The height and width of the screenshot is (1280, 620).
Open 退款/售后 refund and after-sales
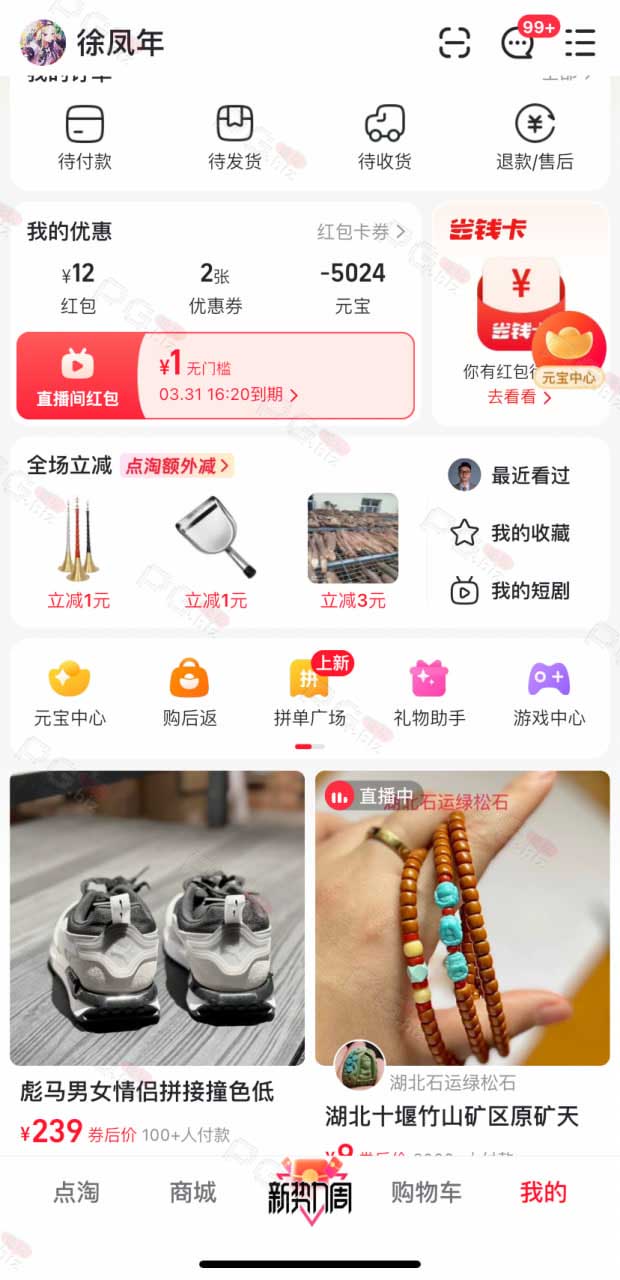click(535, 138)
